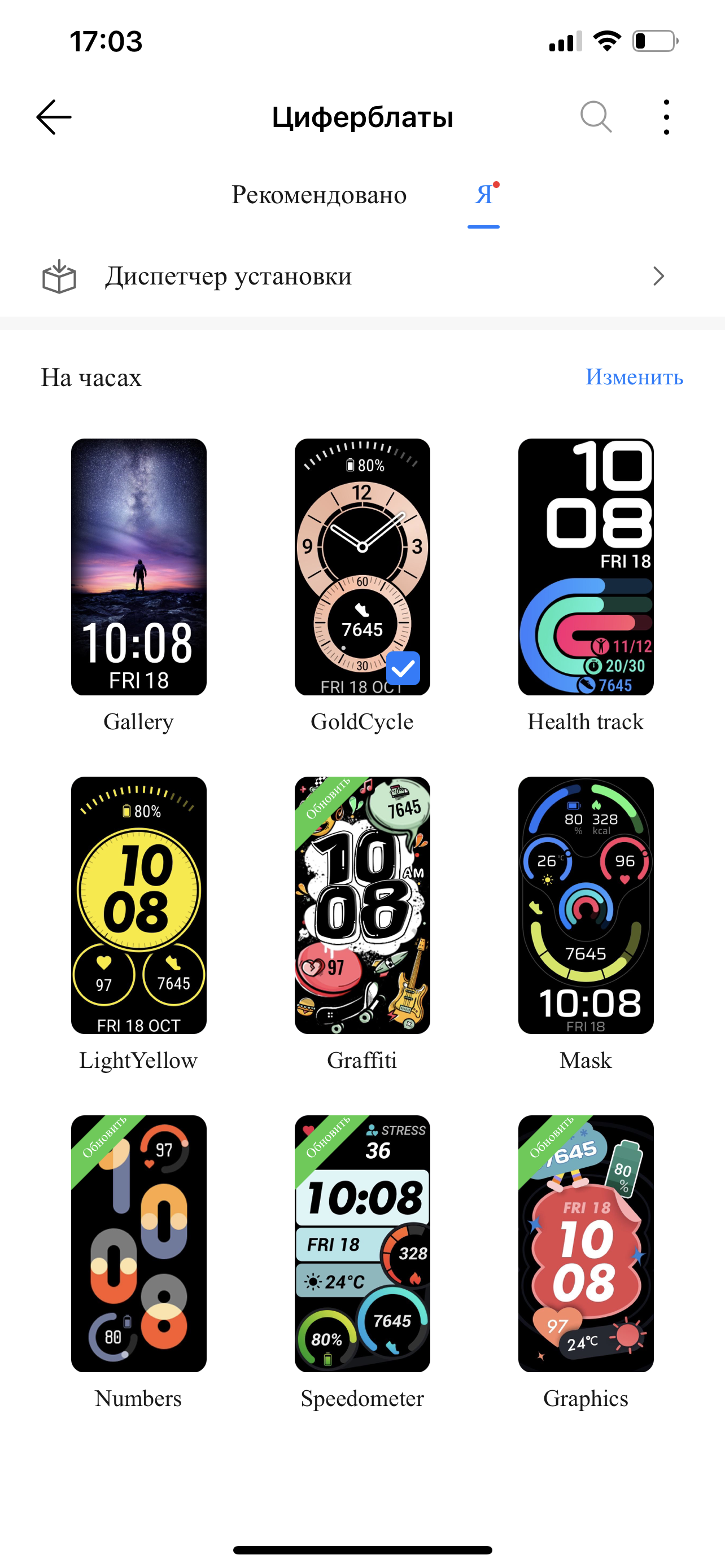Choose the Graphics watch face
This screenshot has width=725, height=1568.
586,1243
